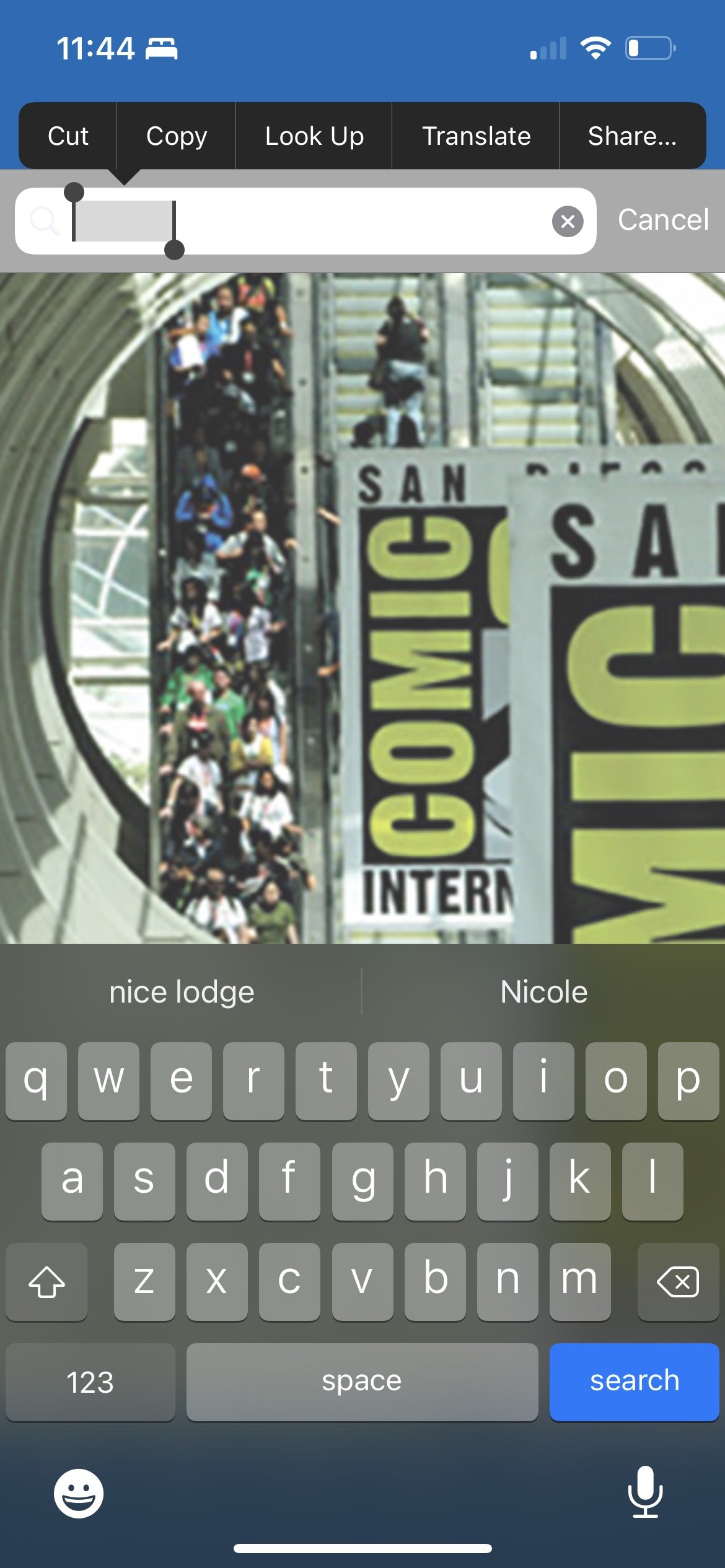Tap the space bar
Viewport: 725px width, 1568px height.
point(362,1381)
